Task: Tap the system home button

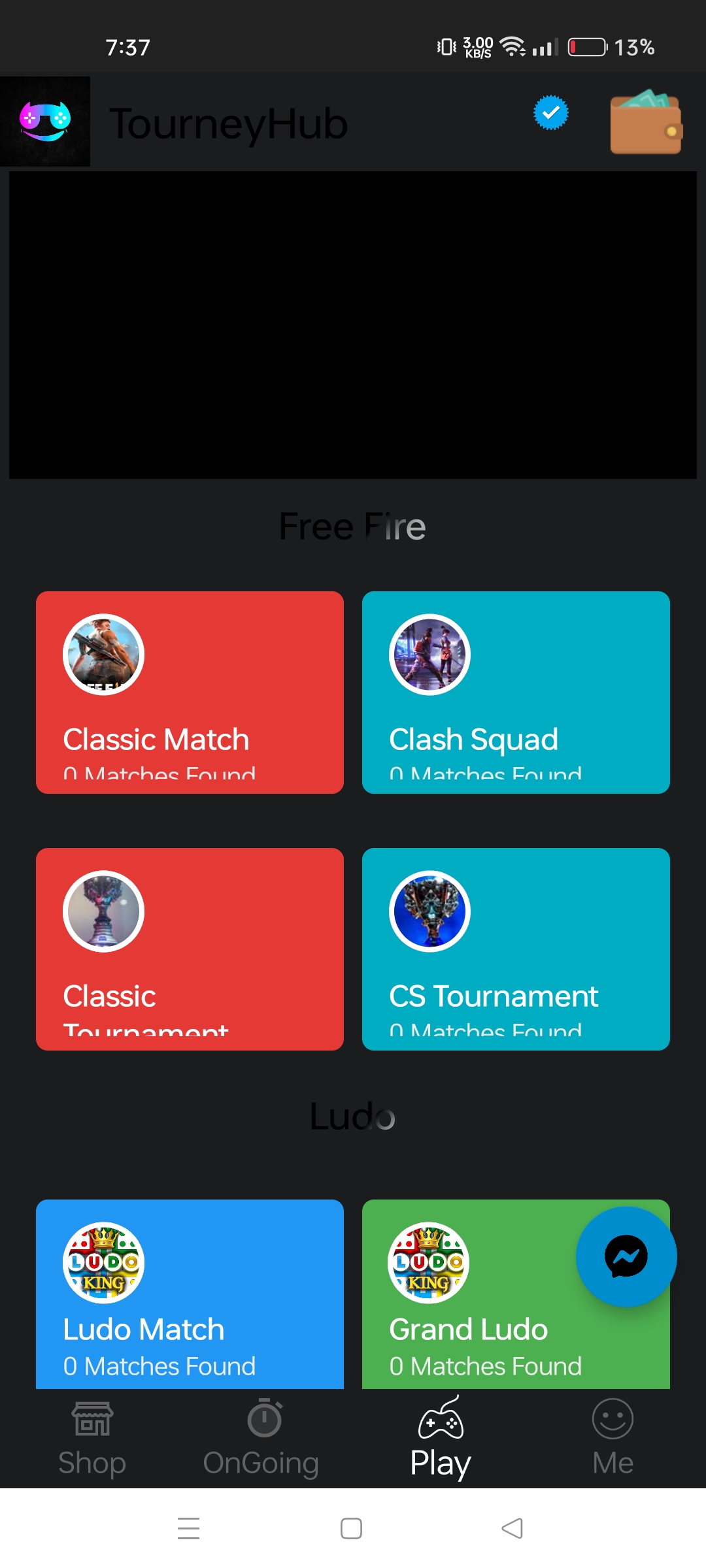Action: pos(352,1528)
